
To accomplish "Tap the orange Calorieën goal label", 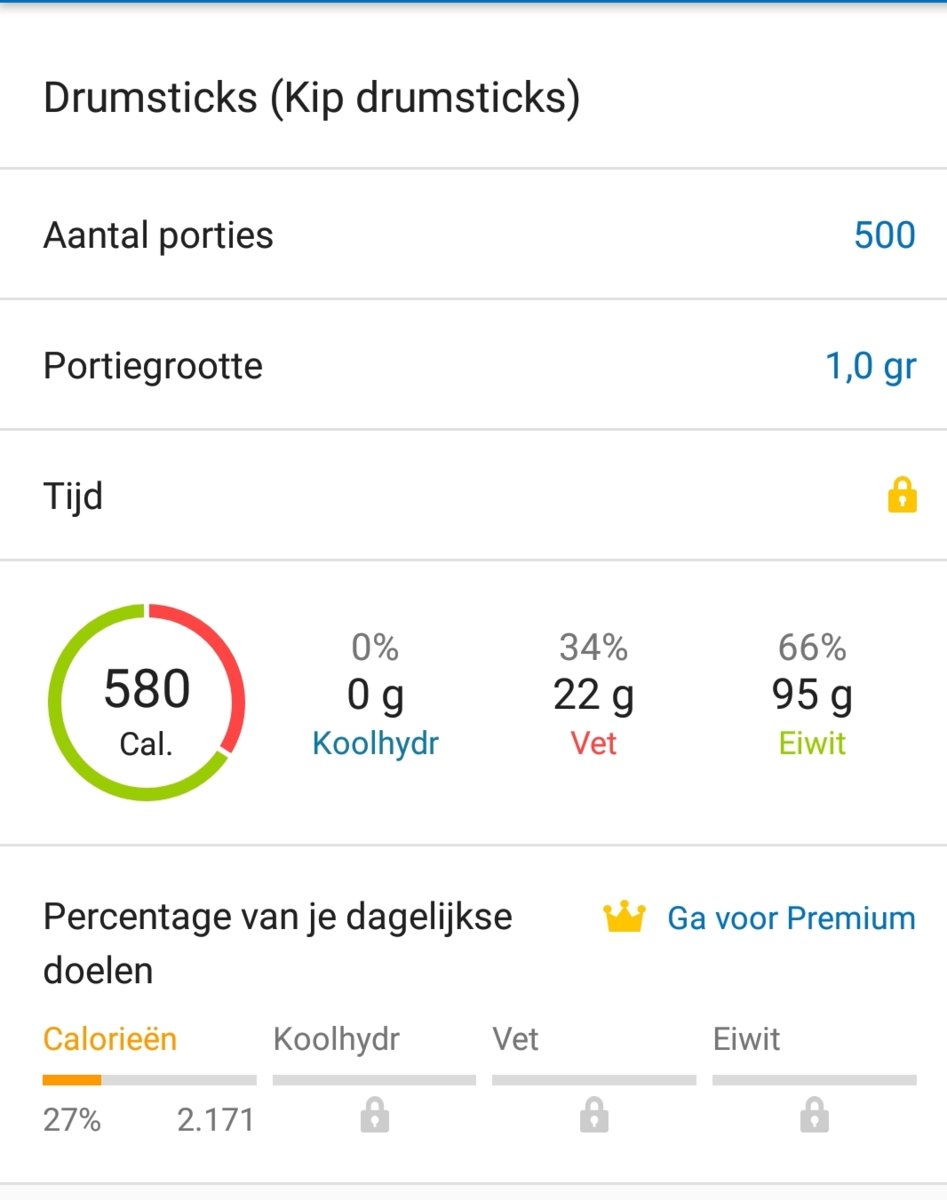I will coord(110,1040).
